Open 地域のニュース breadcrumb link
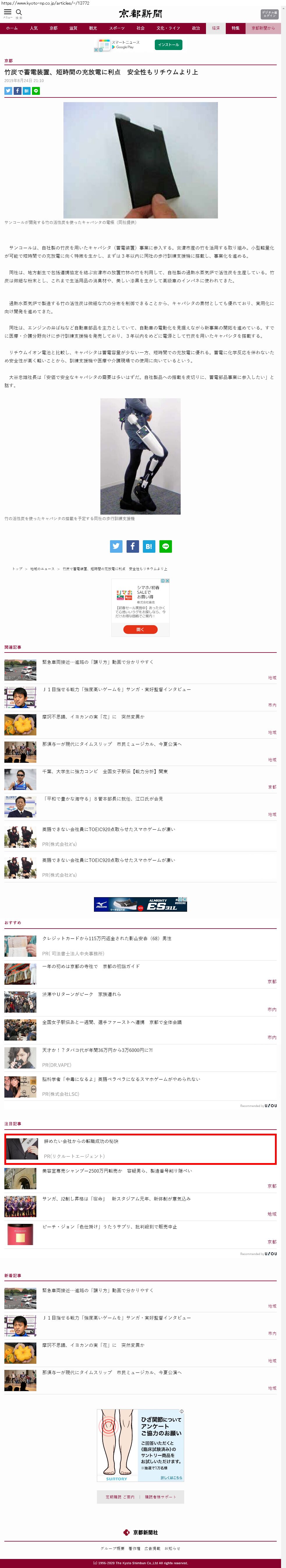286x1568 pixels. tap(42, 568)
